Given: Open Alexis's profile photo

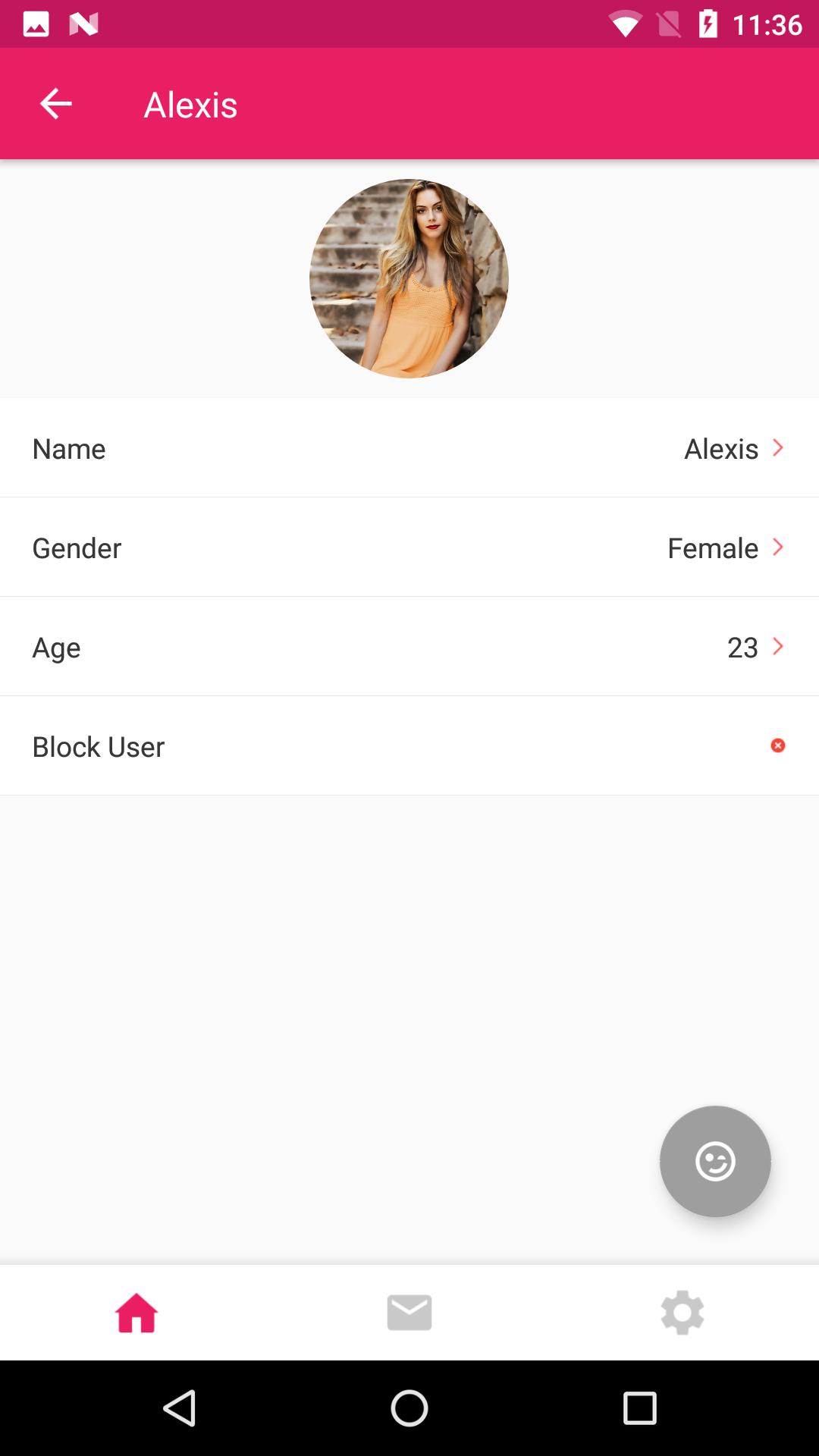Looking at the screenshot, I should (409, 278).
